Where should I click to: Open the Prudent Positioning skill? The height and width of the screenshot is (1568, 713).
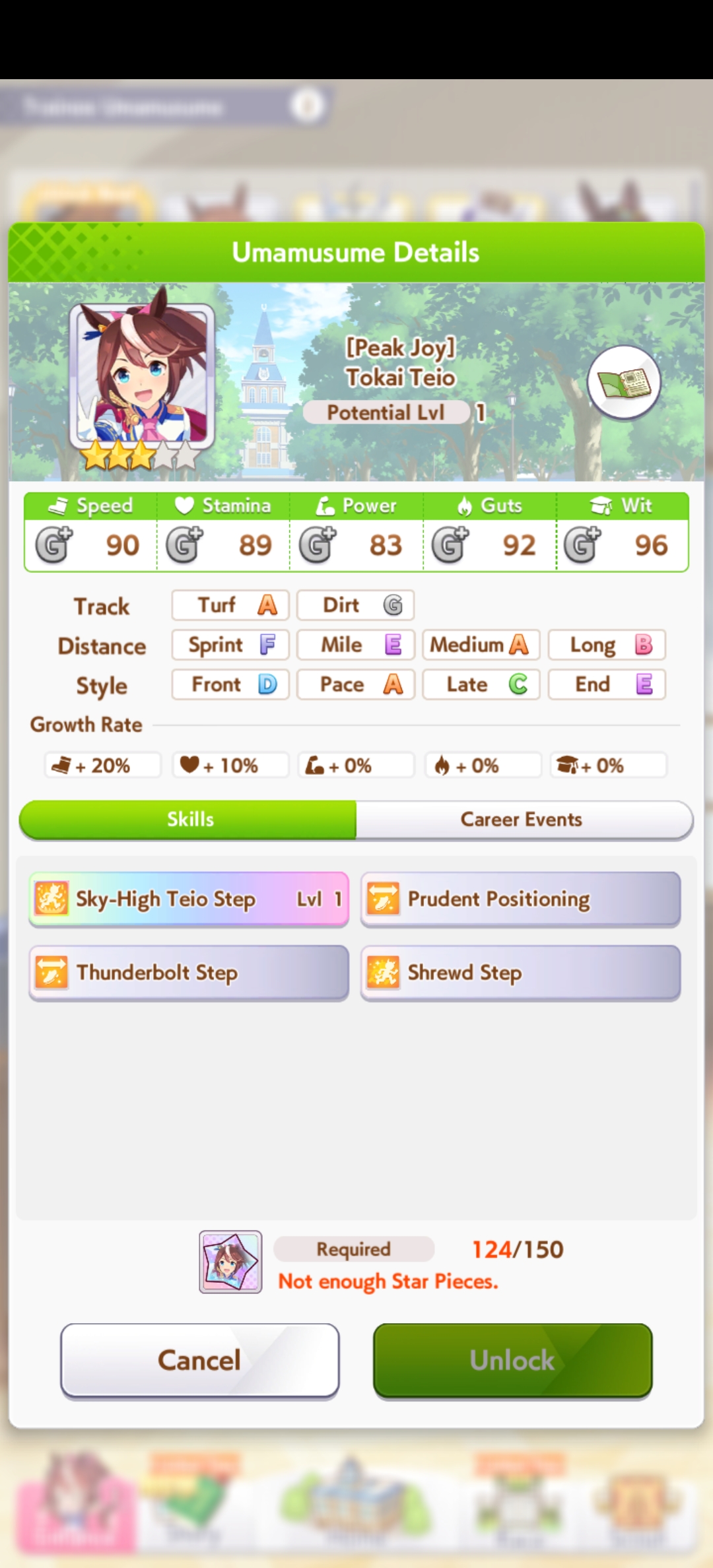pos(521,899)
